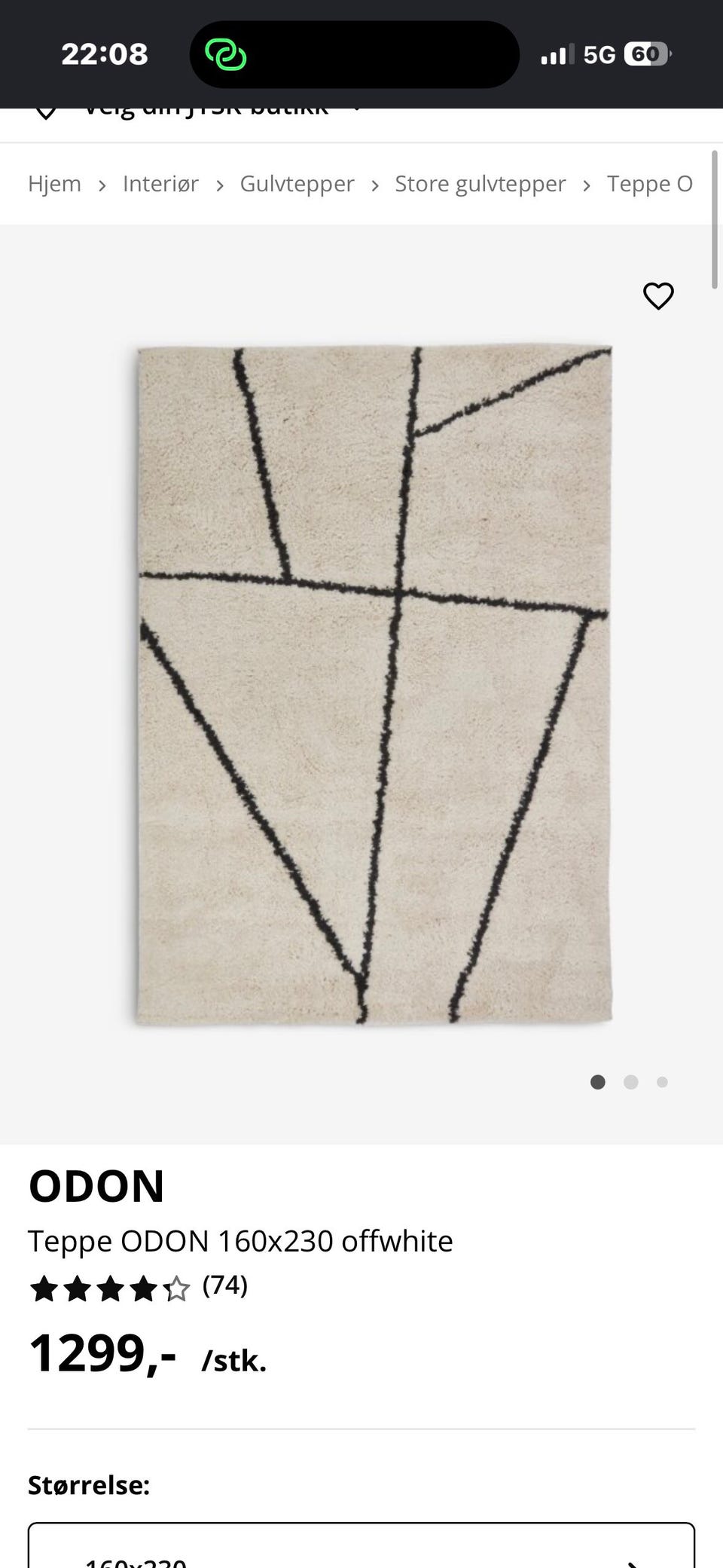Image resolution: width=723 pixels, height=1568 pixels.
Task: Open the 74 customer reviews
Action: [x=225, y=1285]
